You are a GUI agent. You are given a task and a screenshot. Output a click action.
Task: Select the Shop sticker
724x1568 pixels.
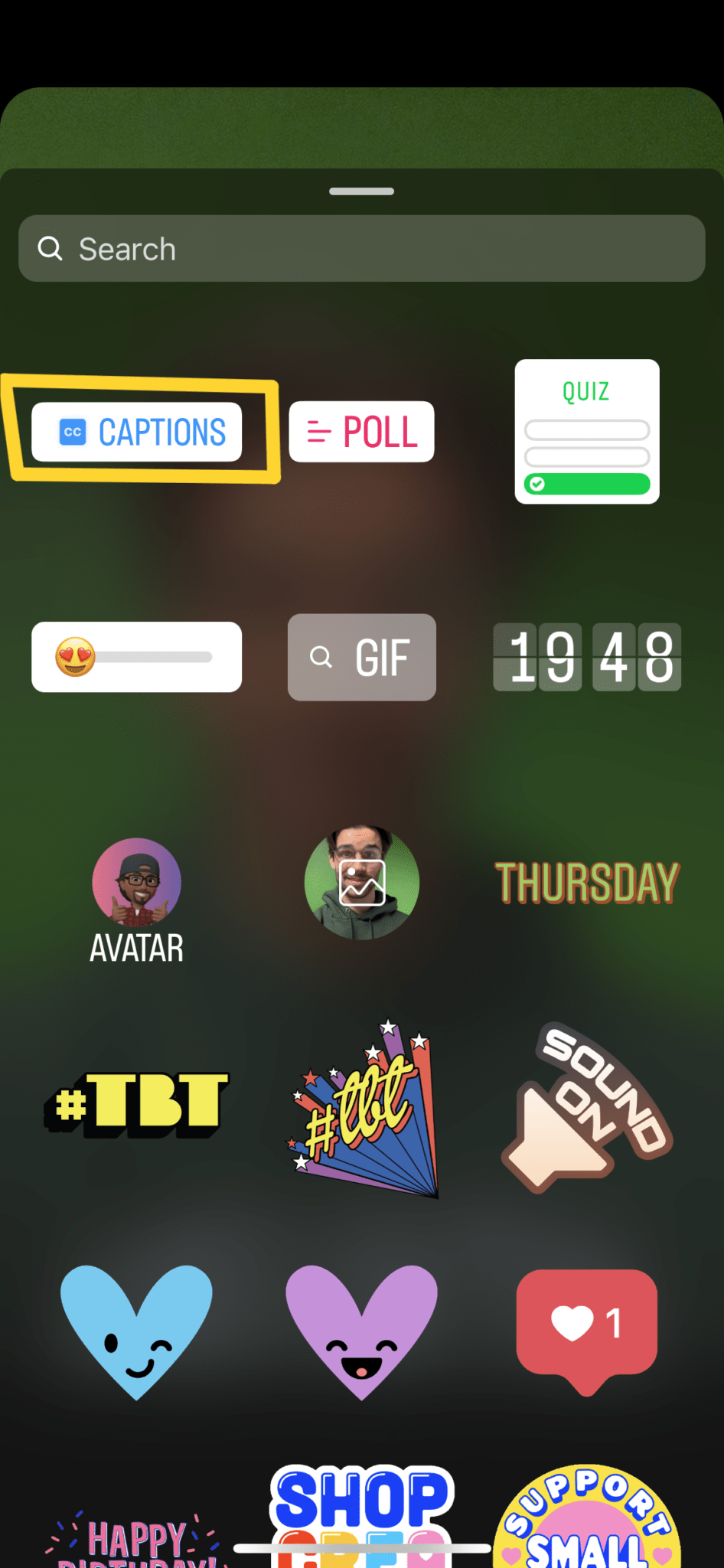362,1516
